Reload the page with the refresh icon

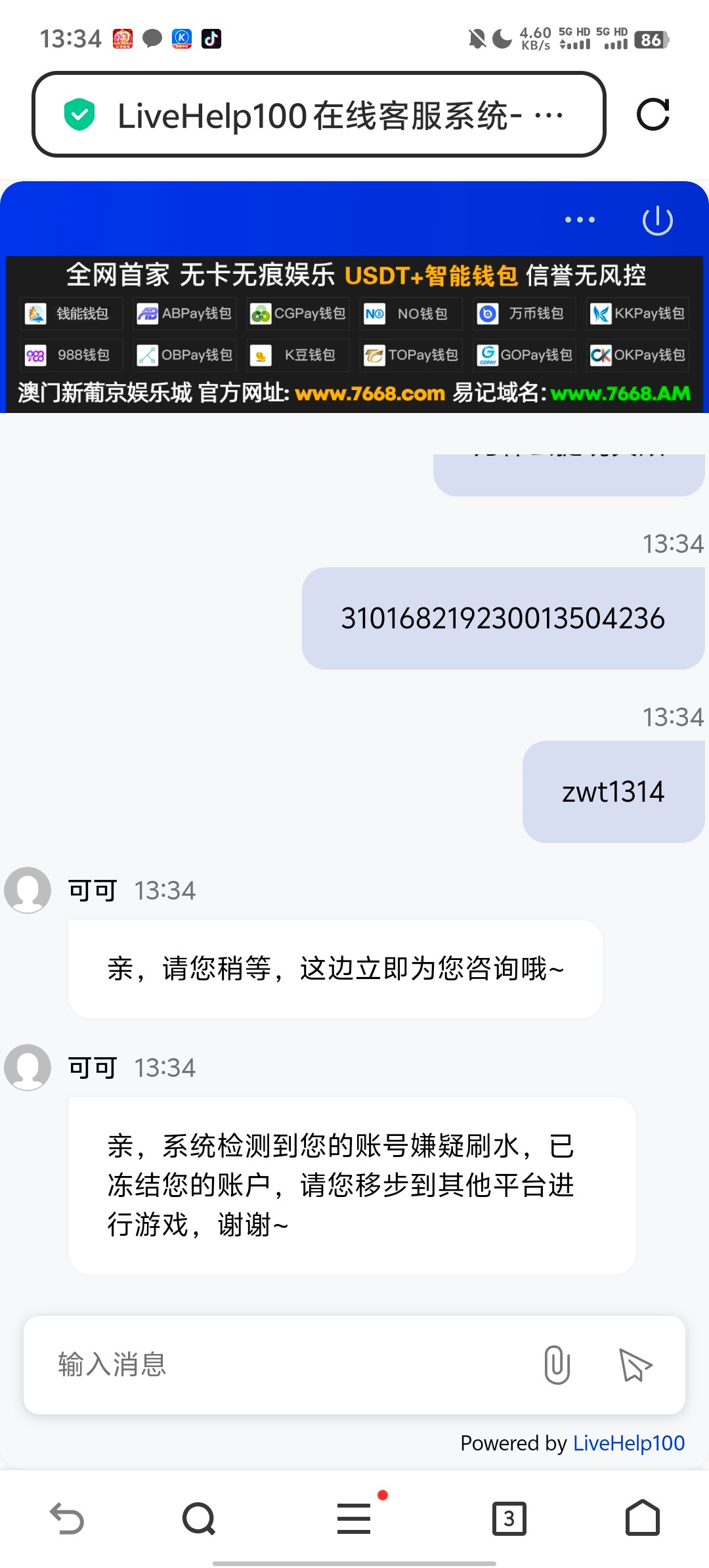tap(653, 115)
